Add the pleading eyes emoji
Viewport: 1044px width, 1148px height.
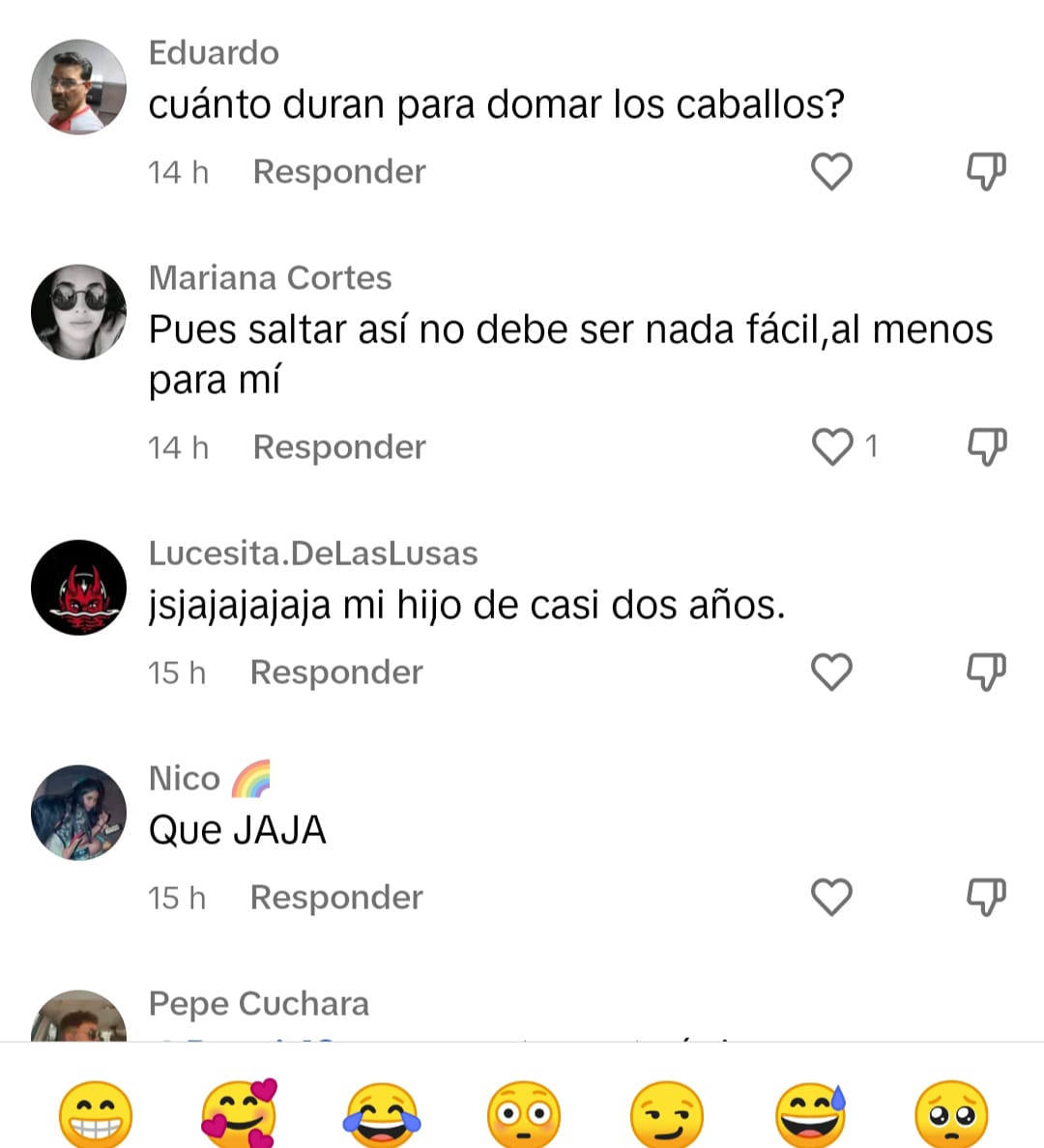coord(951,1115)
